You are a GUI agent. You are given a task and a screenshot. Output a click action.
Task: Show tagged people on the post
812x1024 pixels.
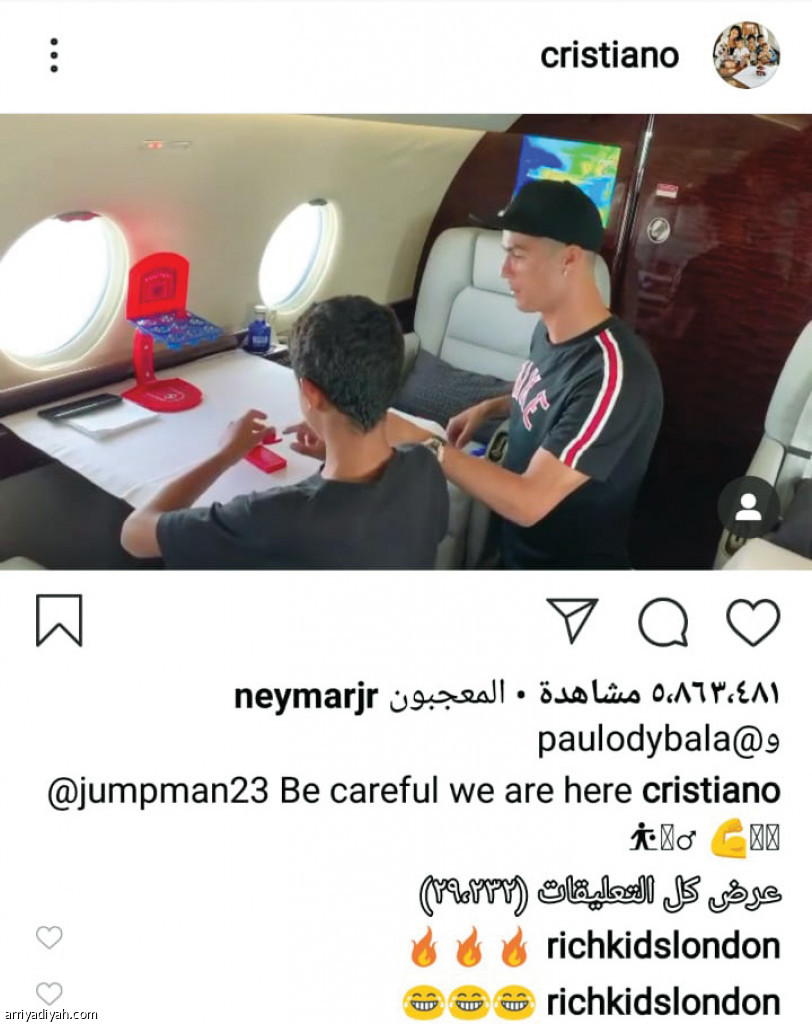[748, 507]
